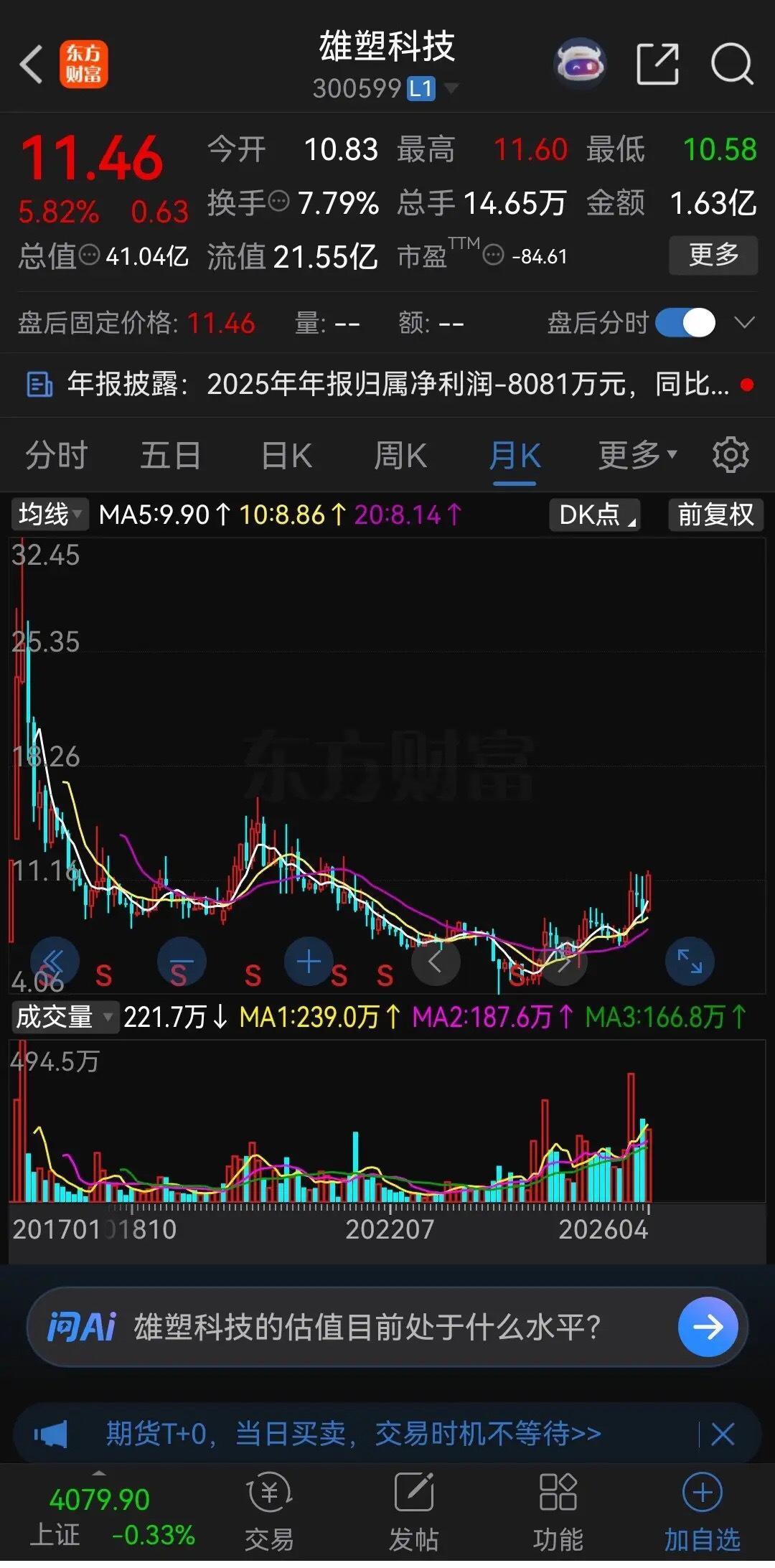775x1568 pixels.
Task: Open the AI assistant robot icon
Action: point(580,65)
